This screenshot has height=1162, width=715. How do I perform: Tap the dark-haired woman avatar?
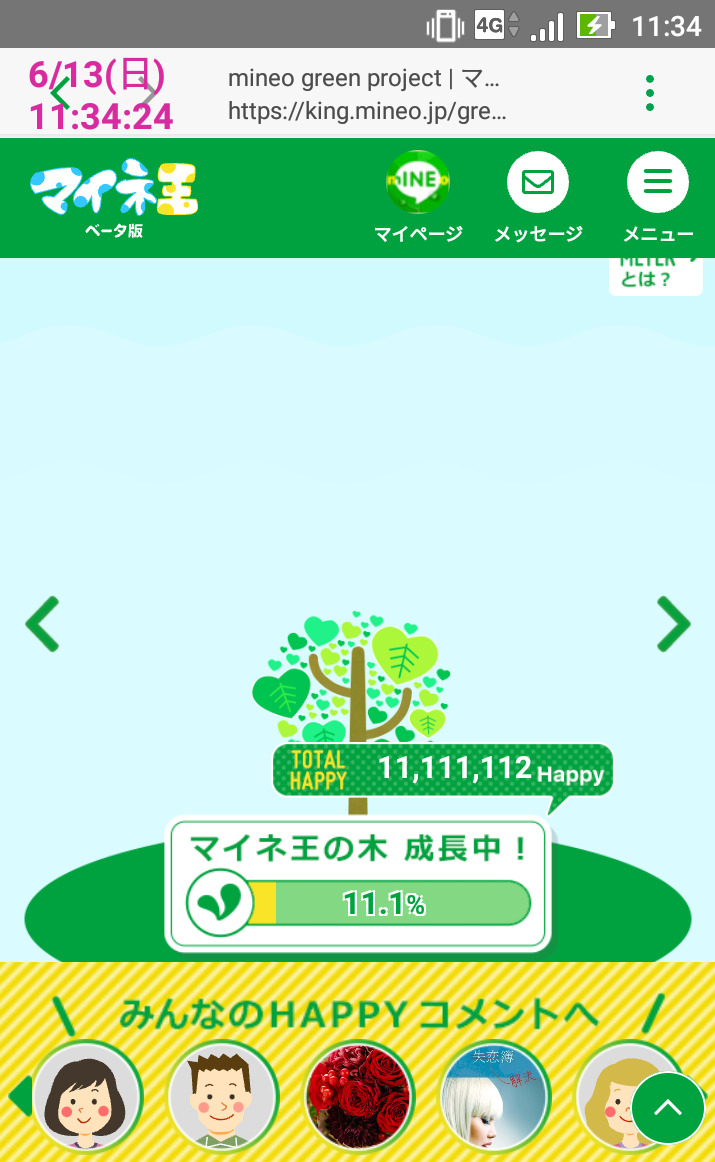tap(87, 1096)
